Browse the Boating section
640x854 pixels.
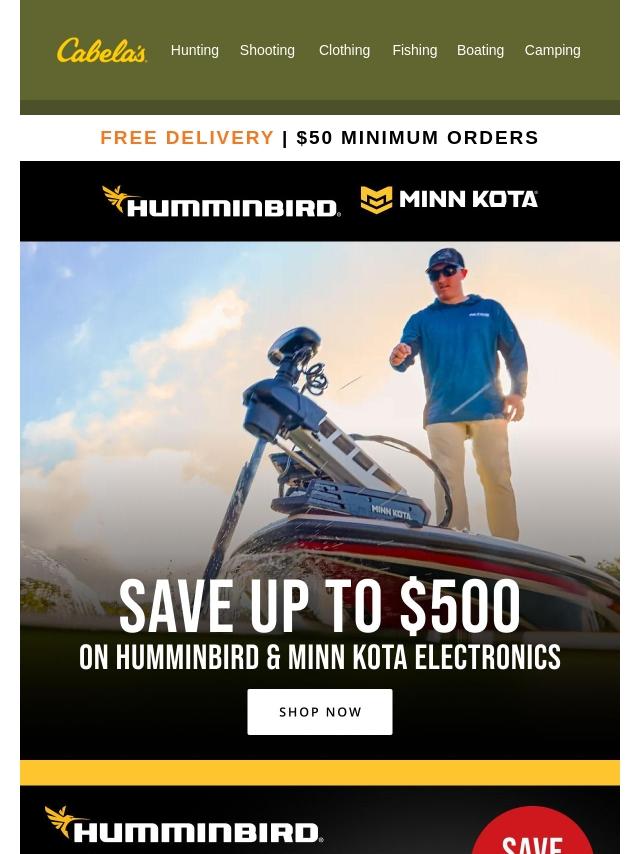[x=480, y=50]
